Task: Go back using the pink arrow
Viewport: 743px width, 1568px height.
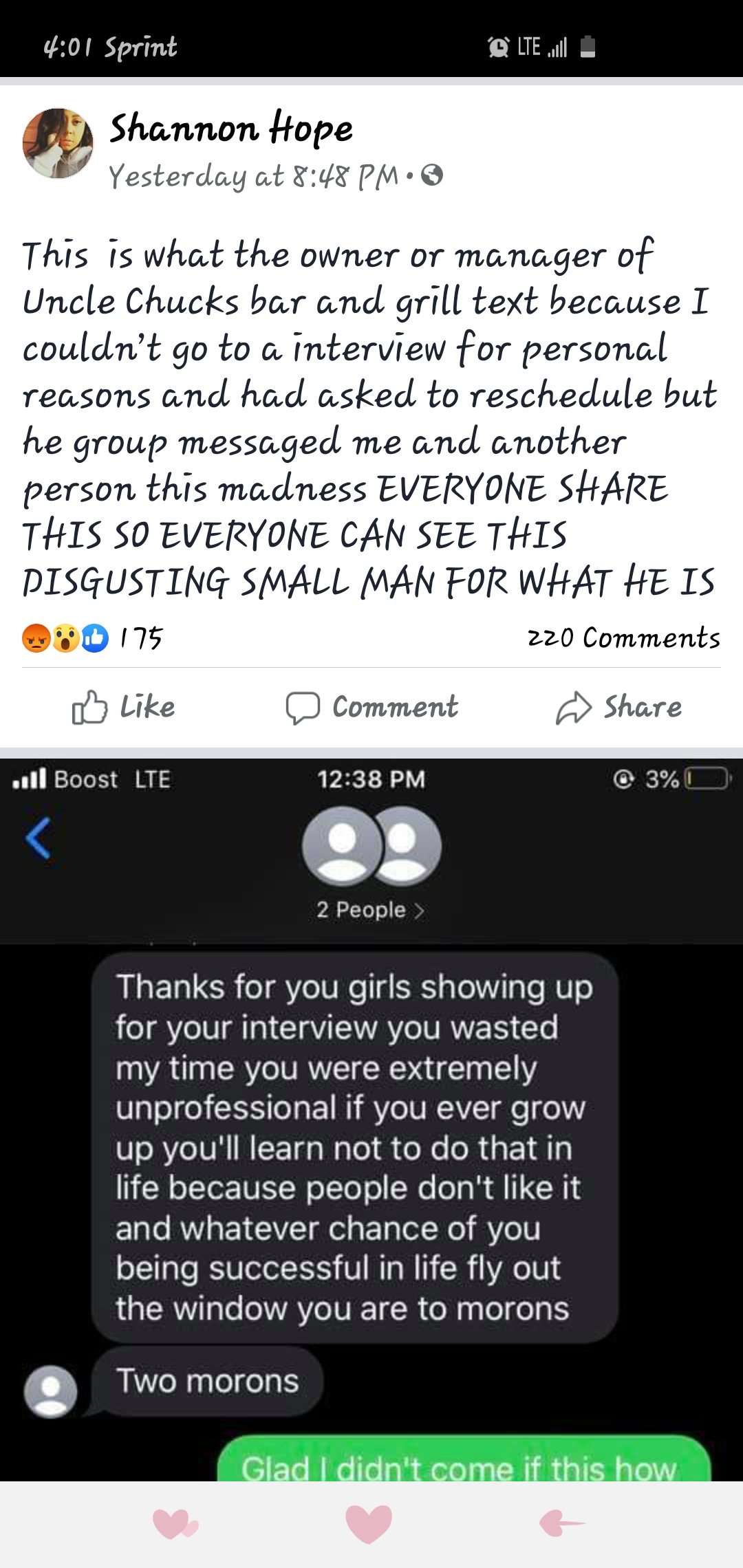Action: point(562,1523)
